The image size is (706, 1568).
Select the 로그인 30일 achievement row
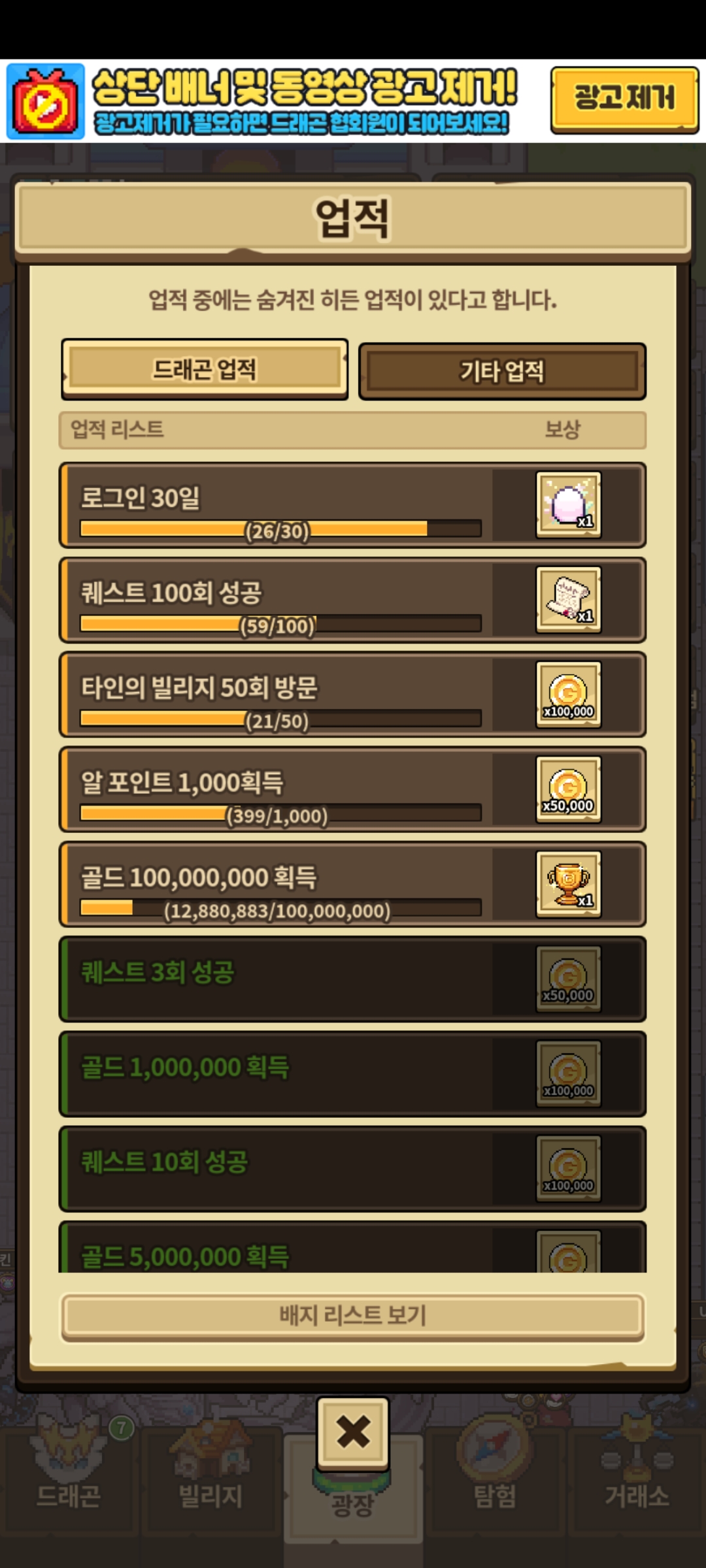pos(281,505)
